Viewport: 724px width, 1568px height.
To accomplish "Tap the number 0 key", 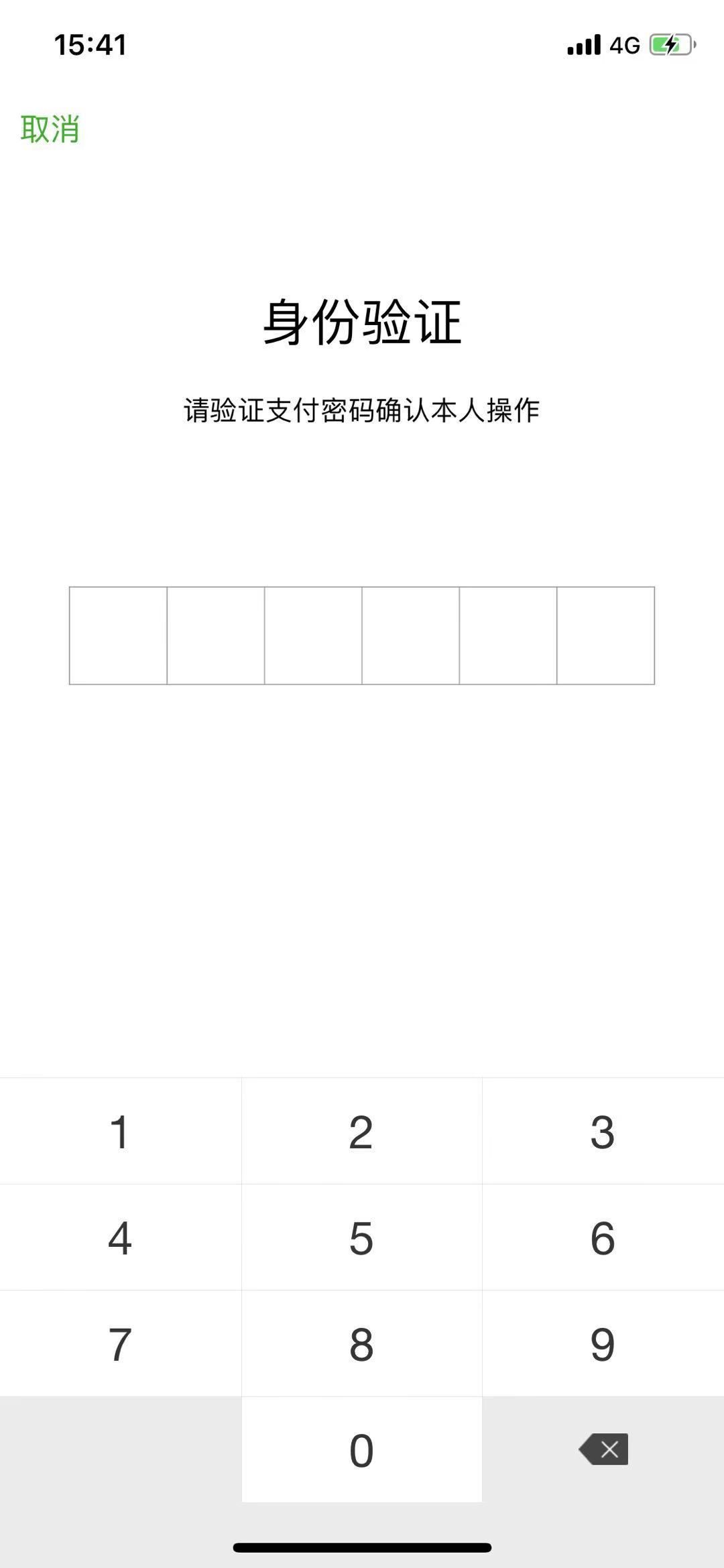I will point(361,1450).
